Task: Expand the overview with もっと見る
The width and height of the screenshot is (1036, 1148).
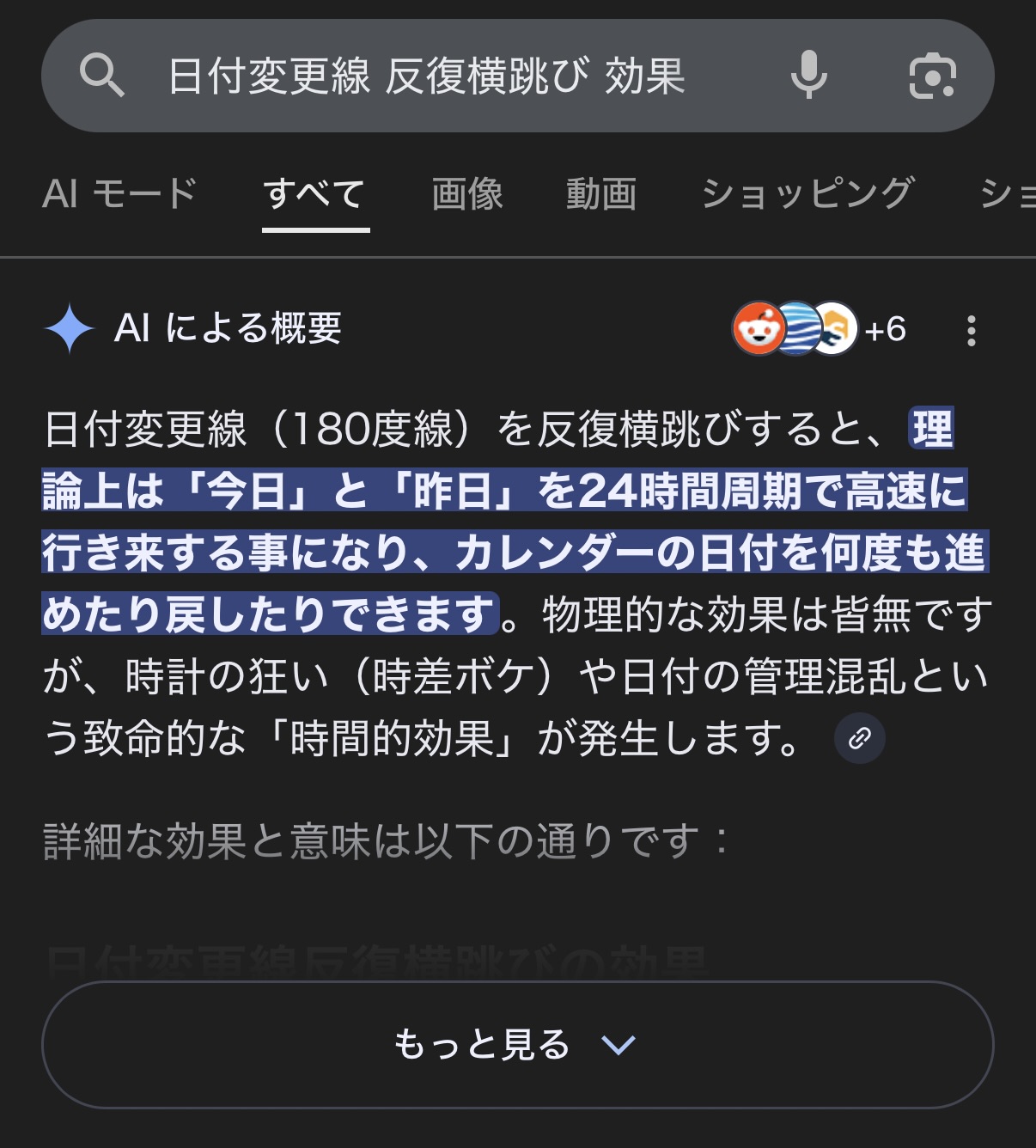Action: (517, 1045)
